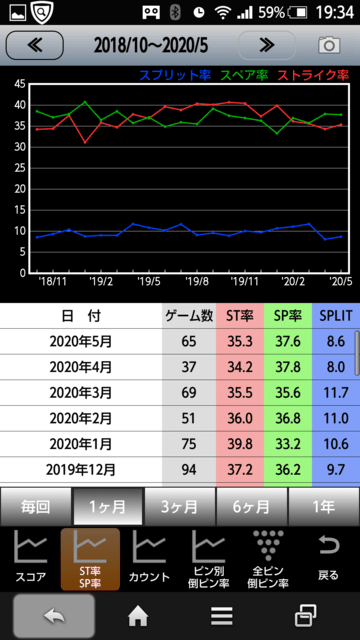Open the recent apps view
This screenshot has width=360, height=640.
pyautogui.click(x=306, y=616)
